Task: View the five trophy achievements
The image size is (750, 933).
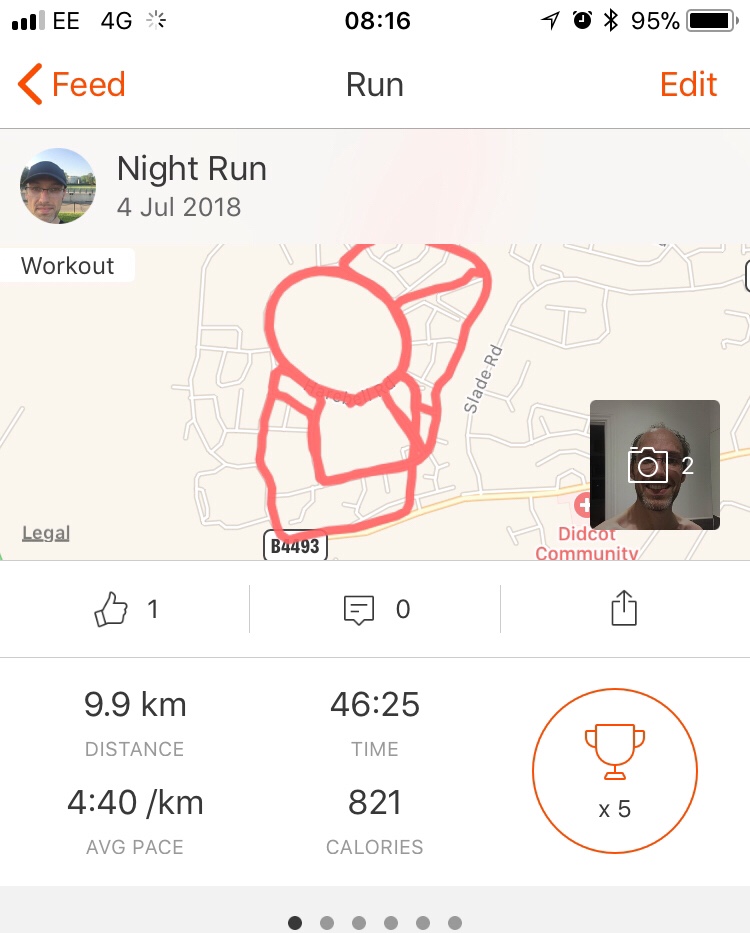Action: point(614,771)
